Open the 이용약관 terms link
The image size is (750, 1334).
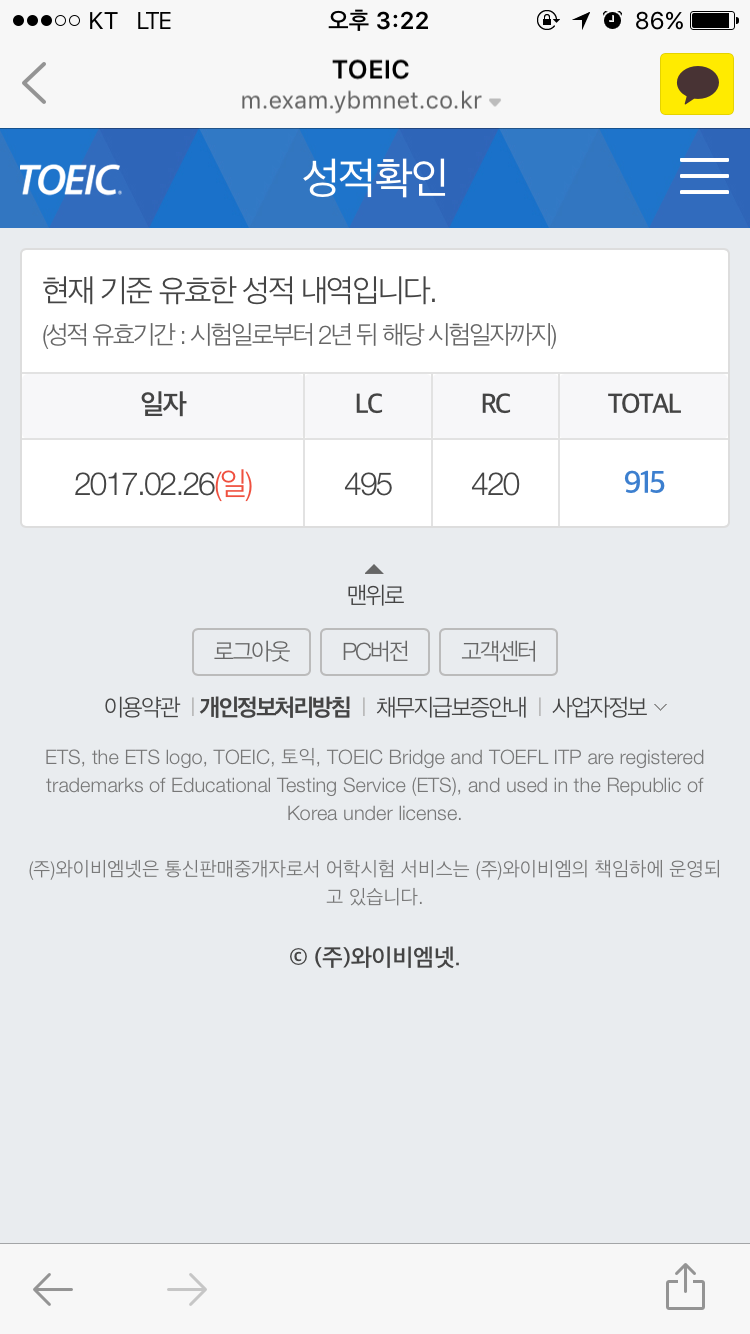[142, 707]
